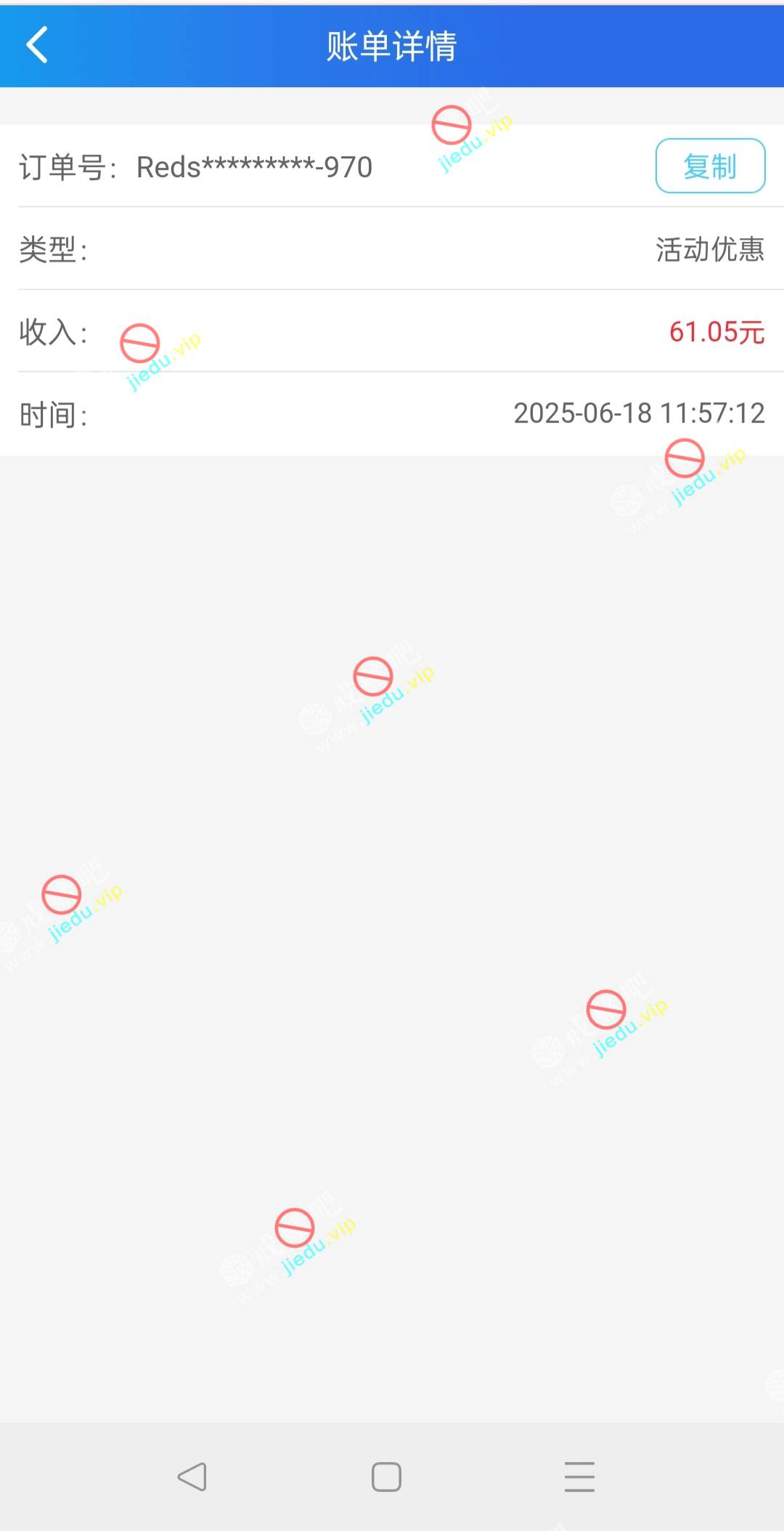This screenshot has width=784, height=1531.
Task: Open the recent apps menu
Action: (579, 1477)
